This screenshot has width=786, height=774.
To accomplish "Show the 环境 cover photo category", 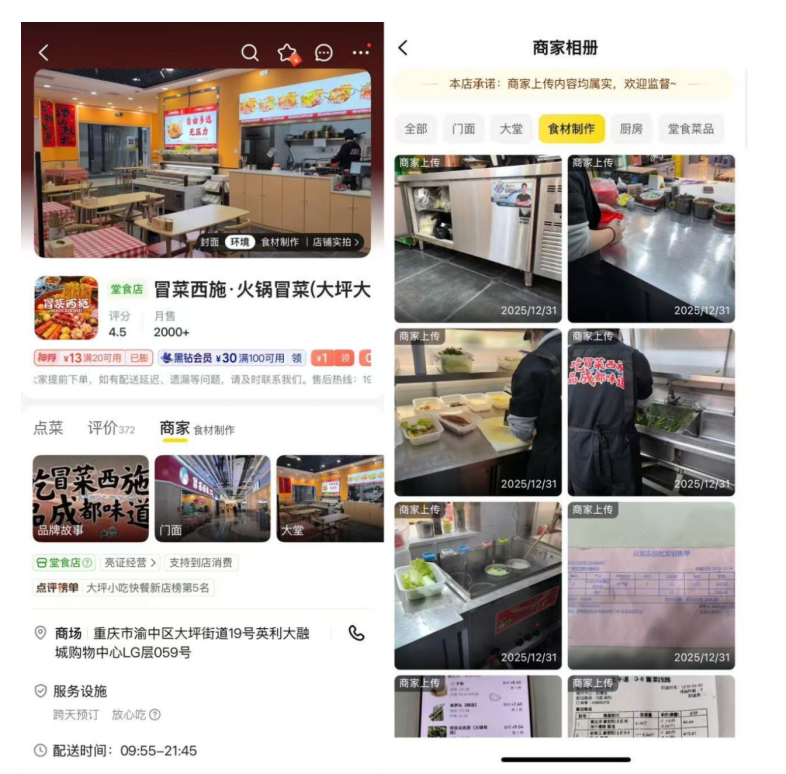I will tap(239, 242).
